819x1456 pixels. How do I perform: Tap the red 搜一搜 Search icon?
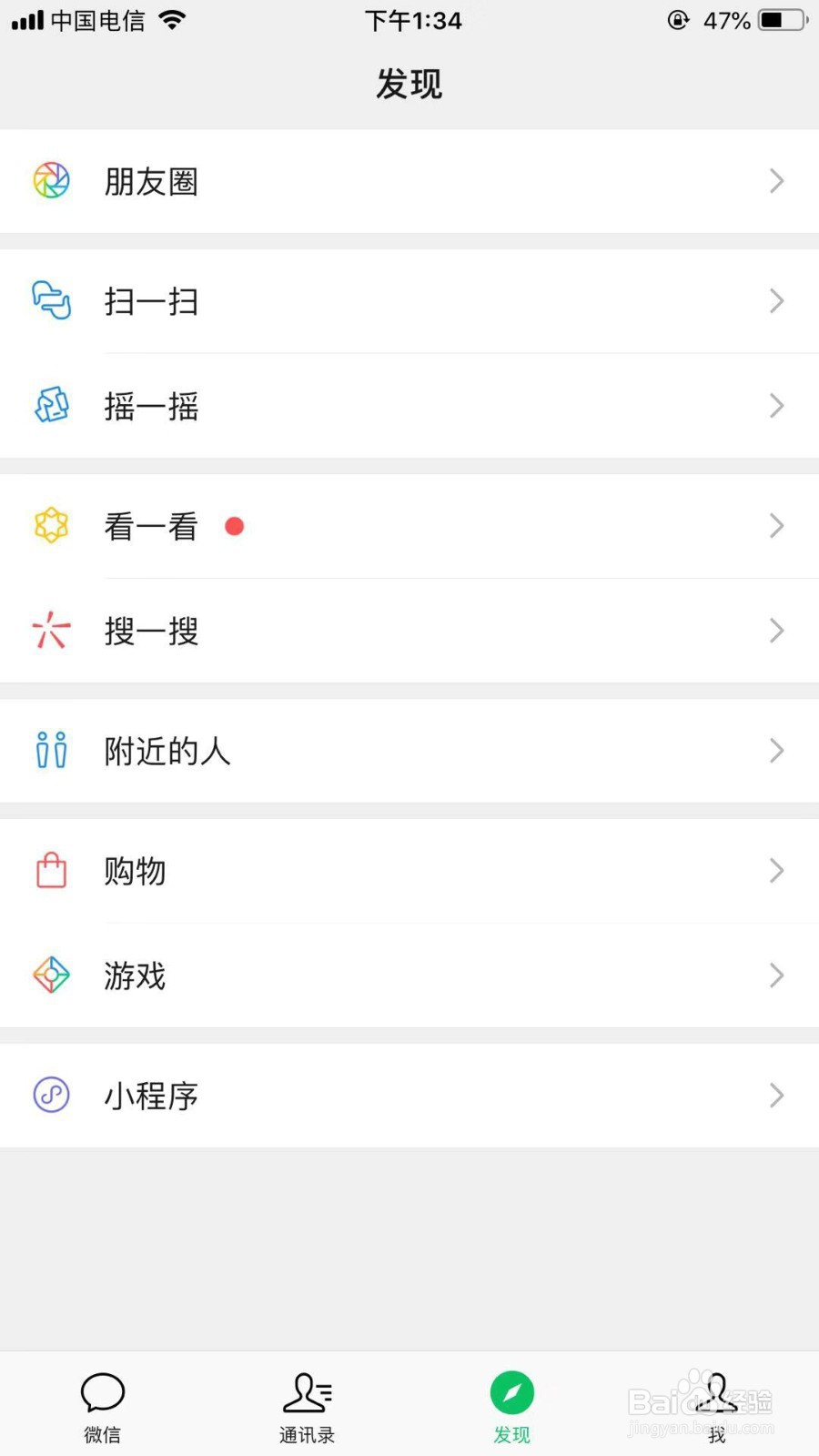(51, 631)
